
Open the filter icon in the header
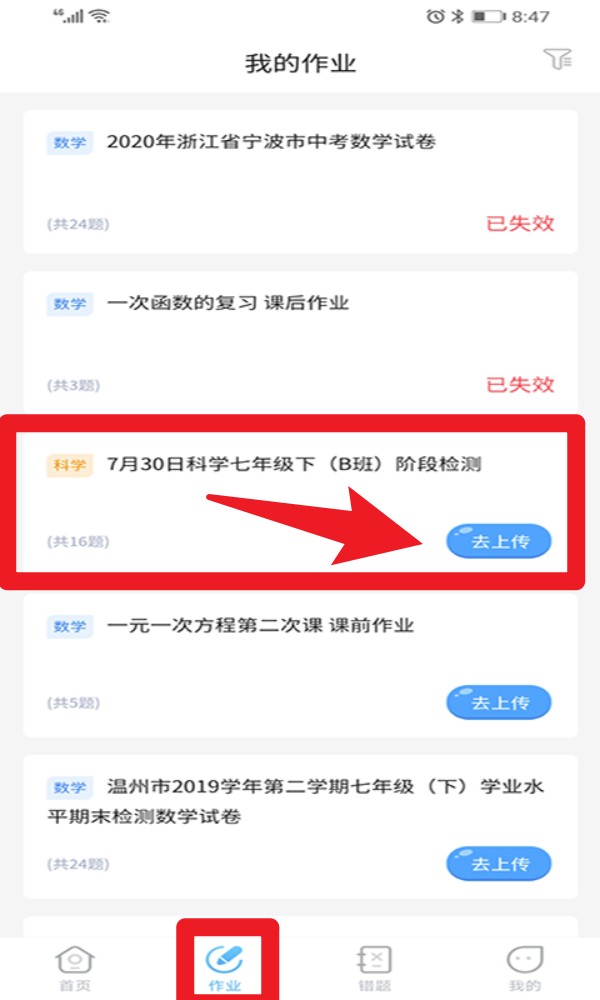[x=558, y=59]
